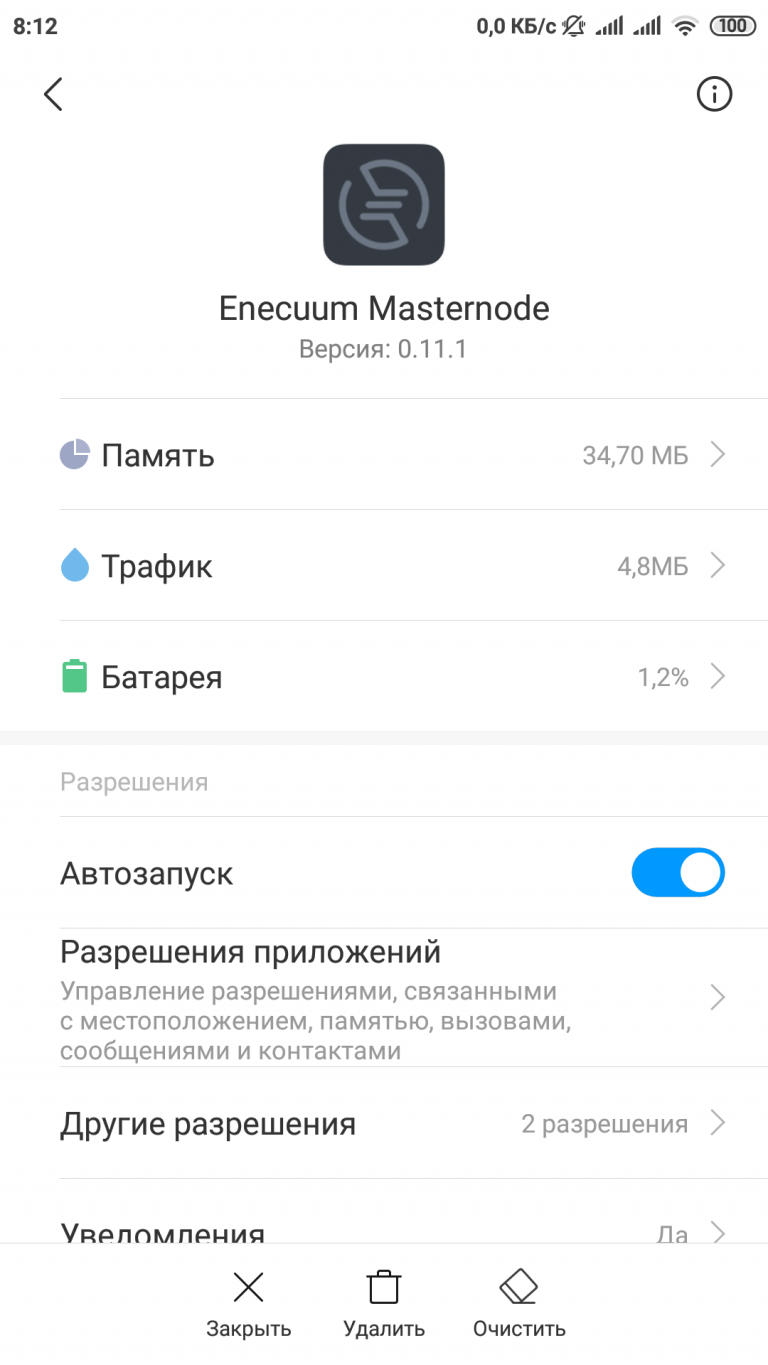Open Уведомления settings
This screenshot has height=1365, width=768.
(x=392, y=1230)
